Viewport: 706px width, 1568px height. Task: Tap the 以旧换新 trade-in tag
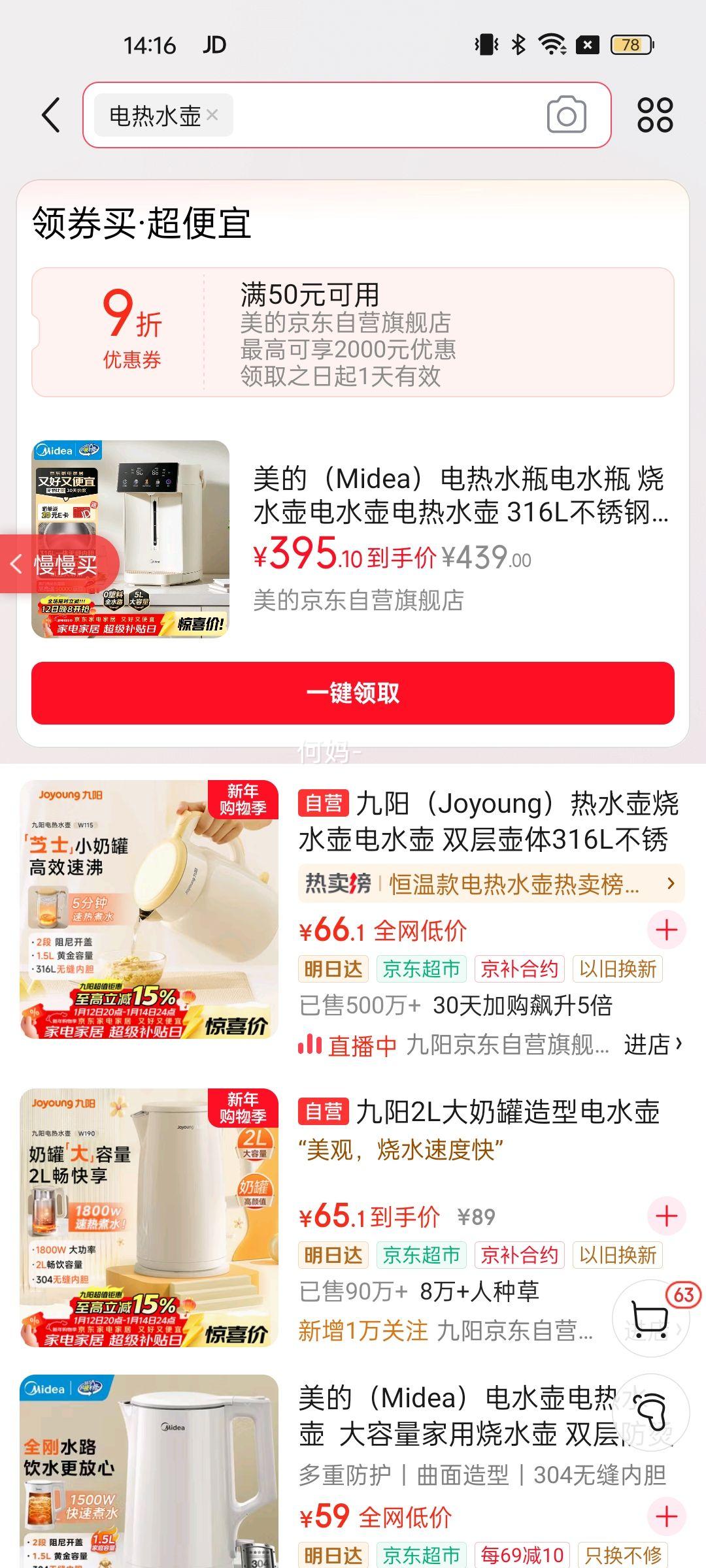(x=616, y=969)
